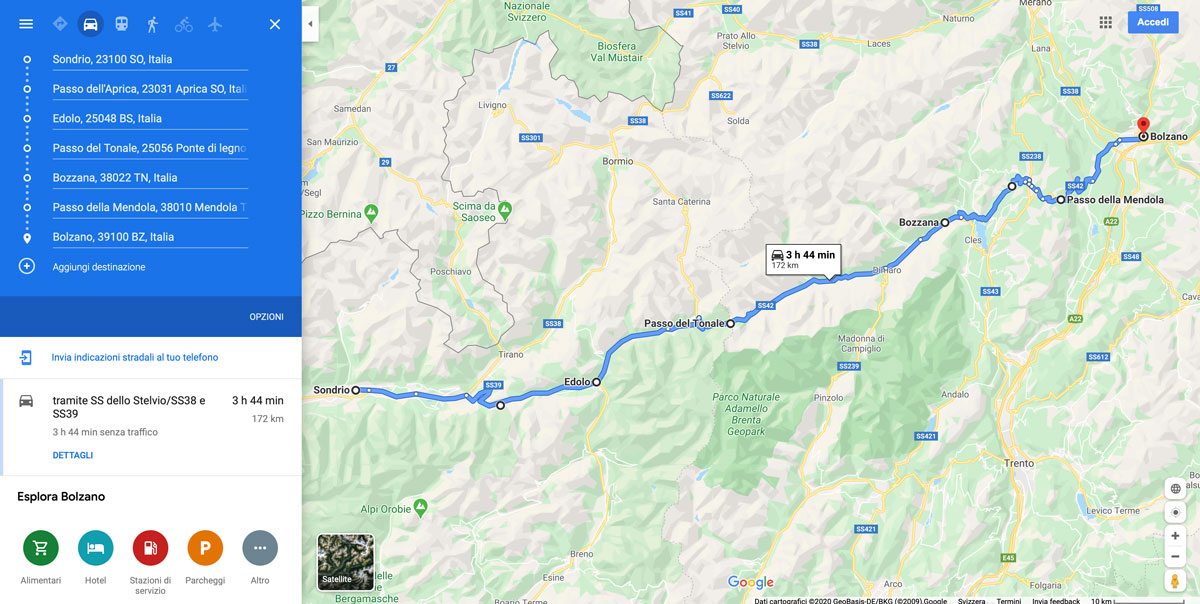
Task: Open the hamburger menu
Action: pos(26,24)
